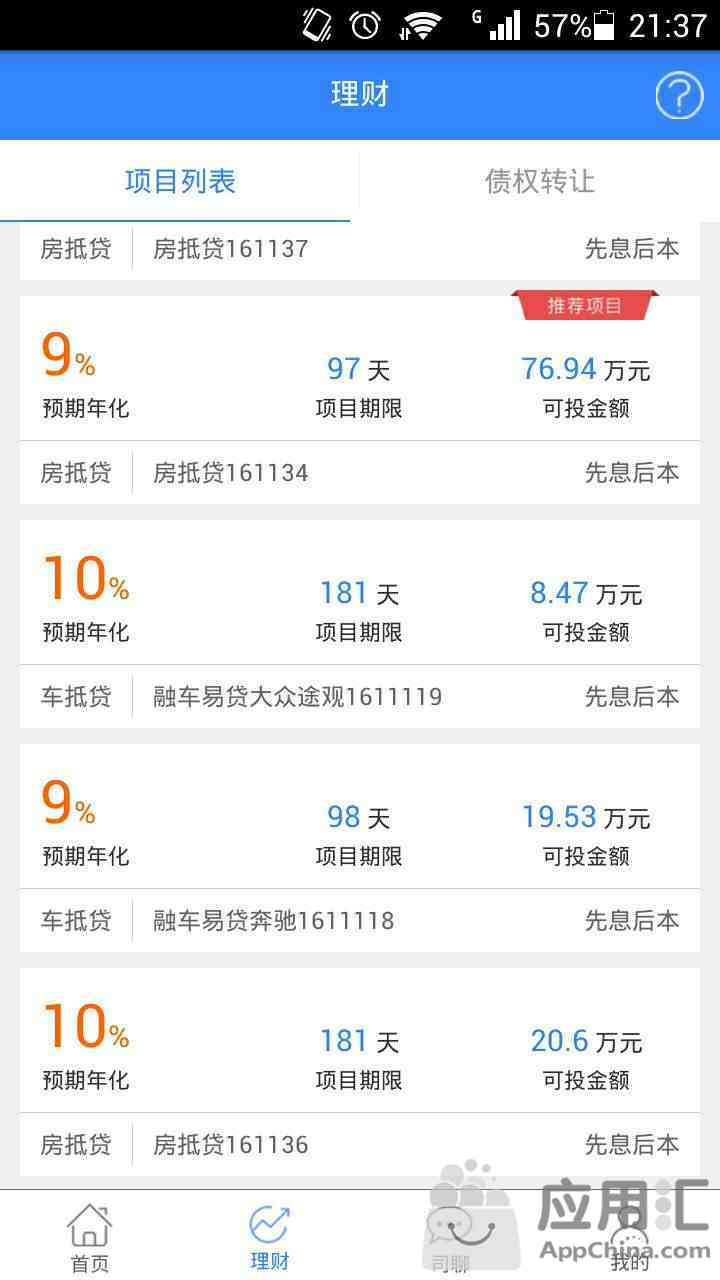720x1280 pixels.
Task: Tap the 理财 bottom navigation tab
Action: point(270,1237)
